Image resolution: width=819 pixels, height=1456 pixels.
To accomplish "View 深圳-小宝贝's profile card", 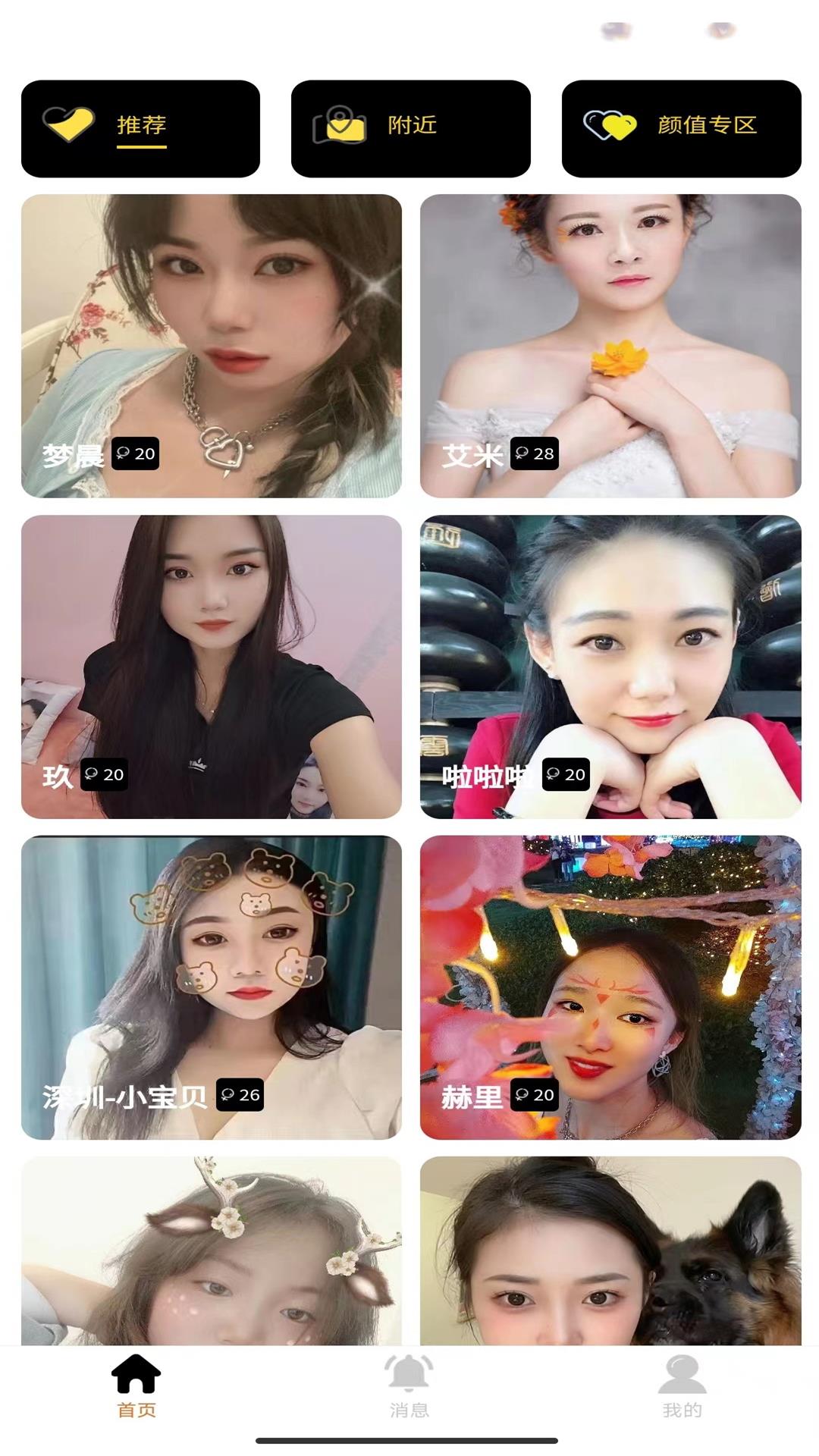I will point(212,987).
